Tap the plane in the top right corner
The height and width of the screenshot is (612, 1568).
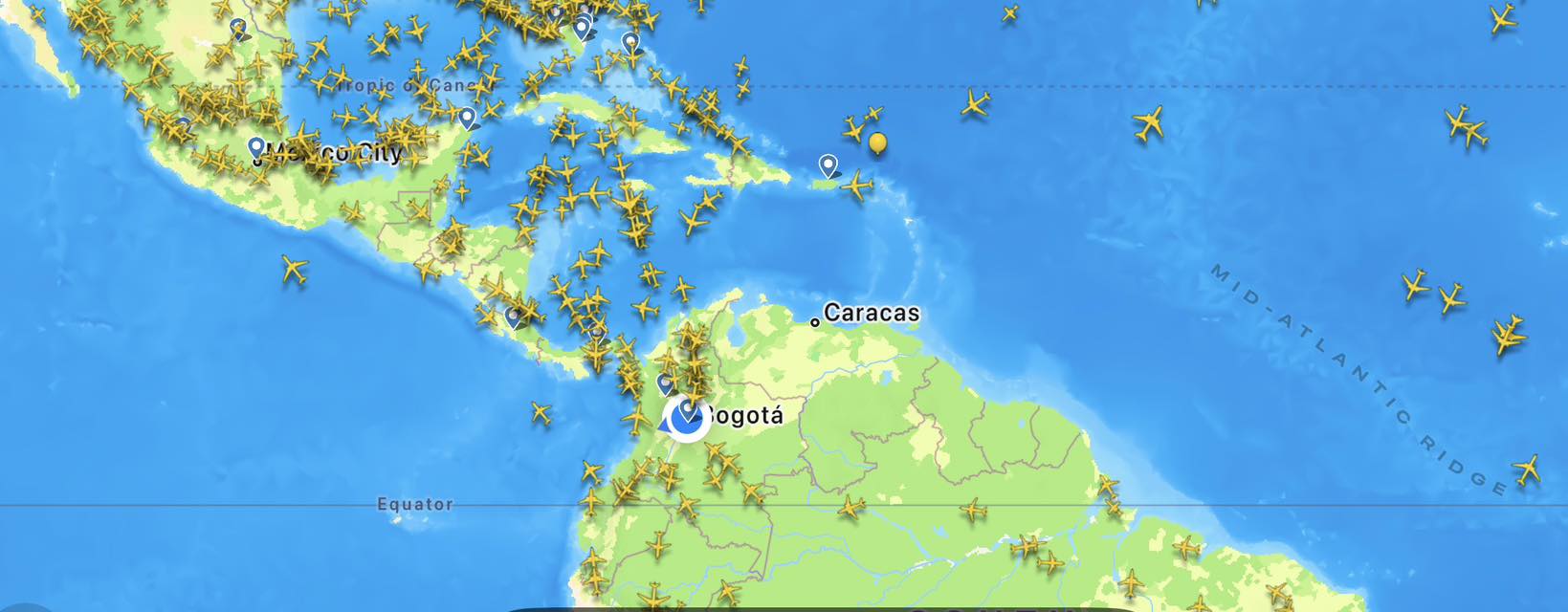coord(1503,18)
